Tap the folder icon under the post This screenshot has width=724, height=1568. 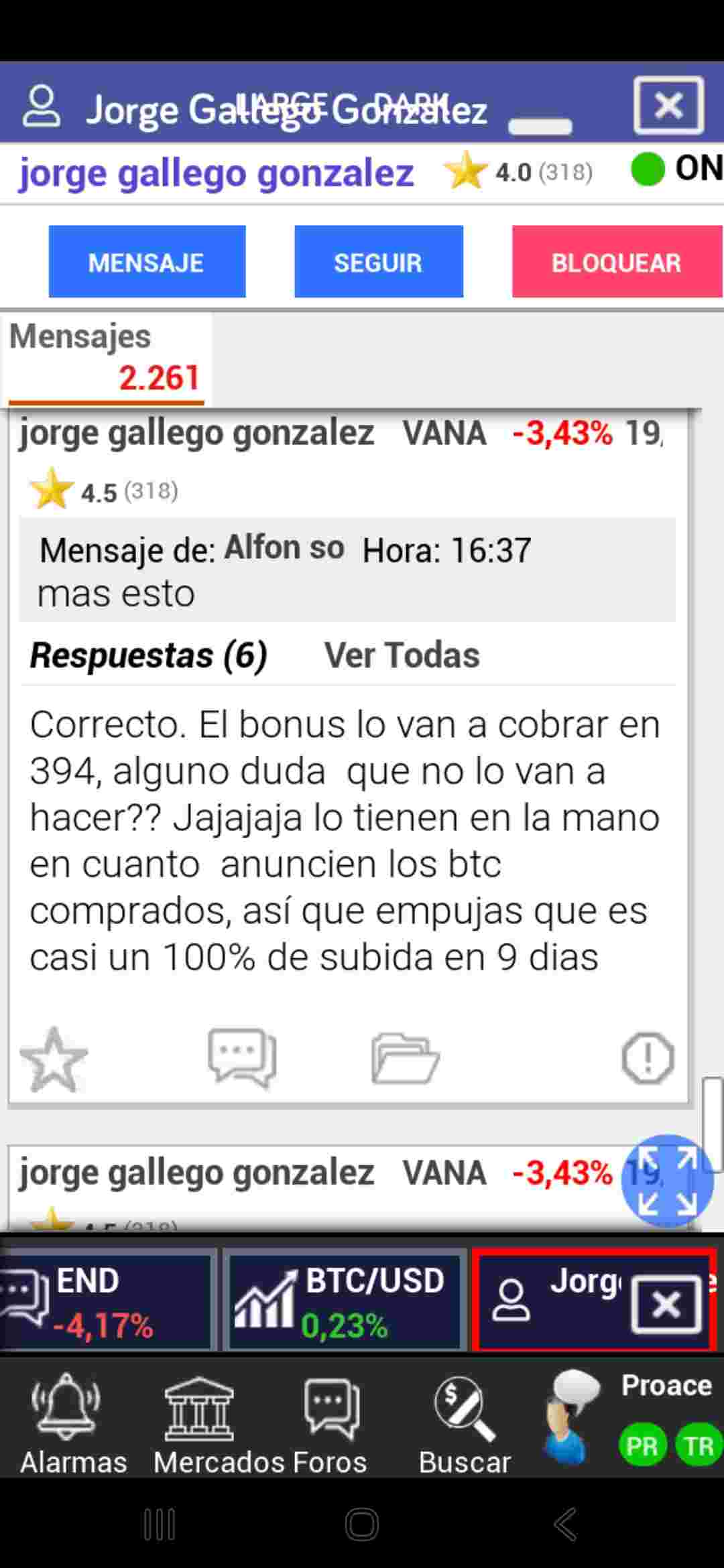tap(405, 1059)
